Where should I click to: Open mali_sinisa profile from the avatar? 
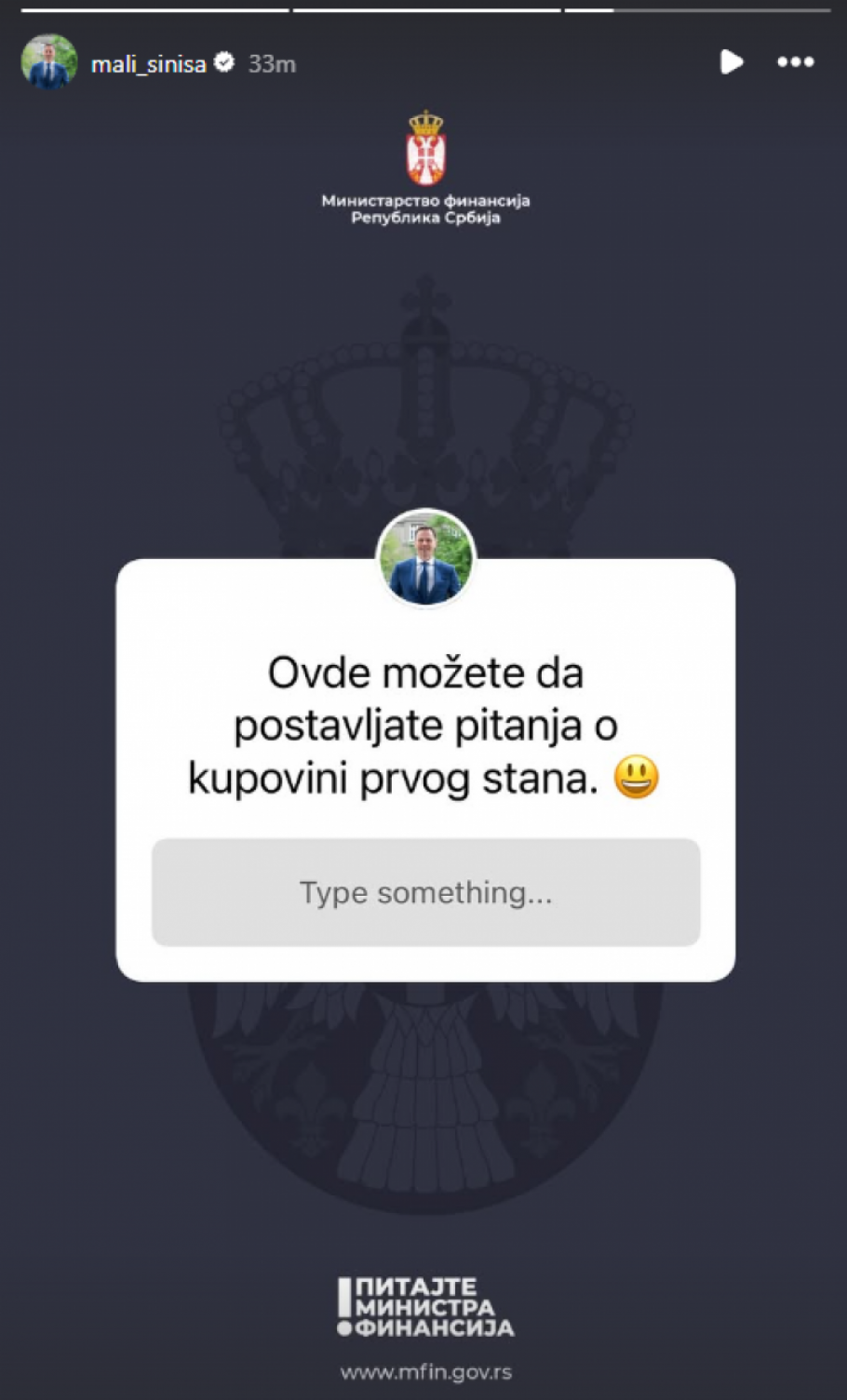pos(49,62)
